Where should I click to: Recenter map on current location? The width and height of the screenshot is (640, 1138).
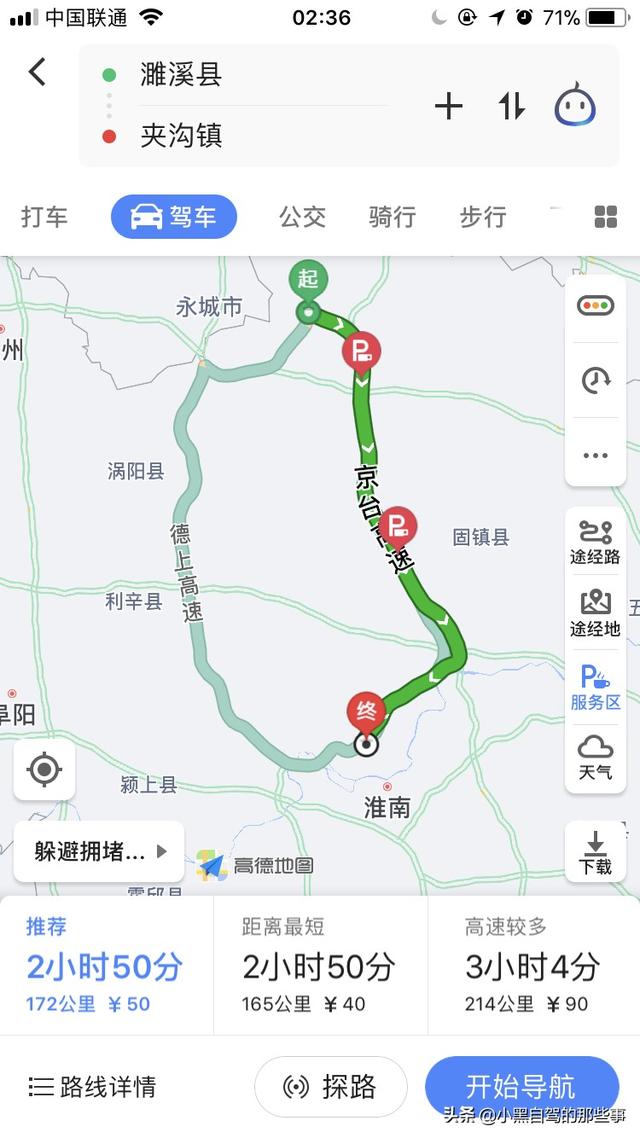point(44,770)
